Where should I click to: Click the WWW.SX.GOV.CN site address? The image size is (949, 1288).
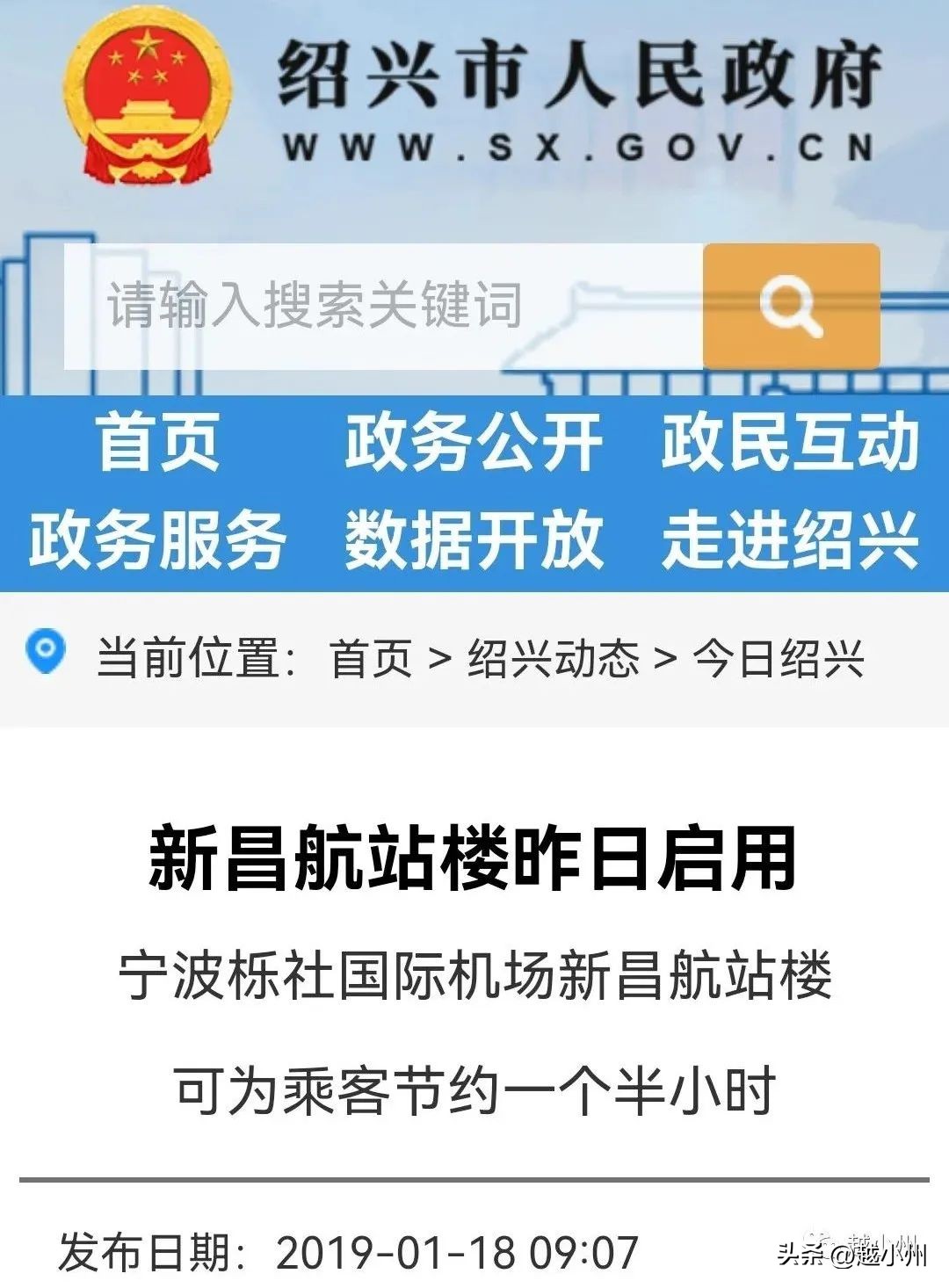576,148
